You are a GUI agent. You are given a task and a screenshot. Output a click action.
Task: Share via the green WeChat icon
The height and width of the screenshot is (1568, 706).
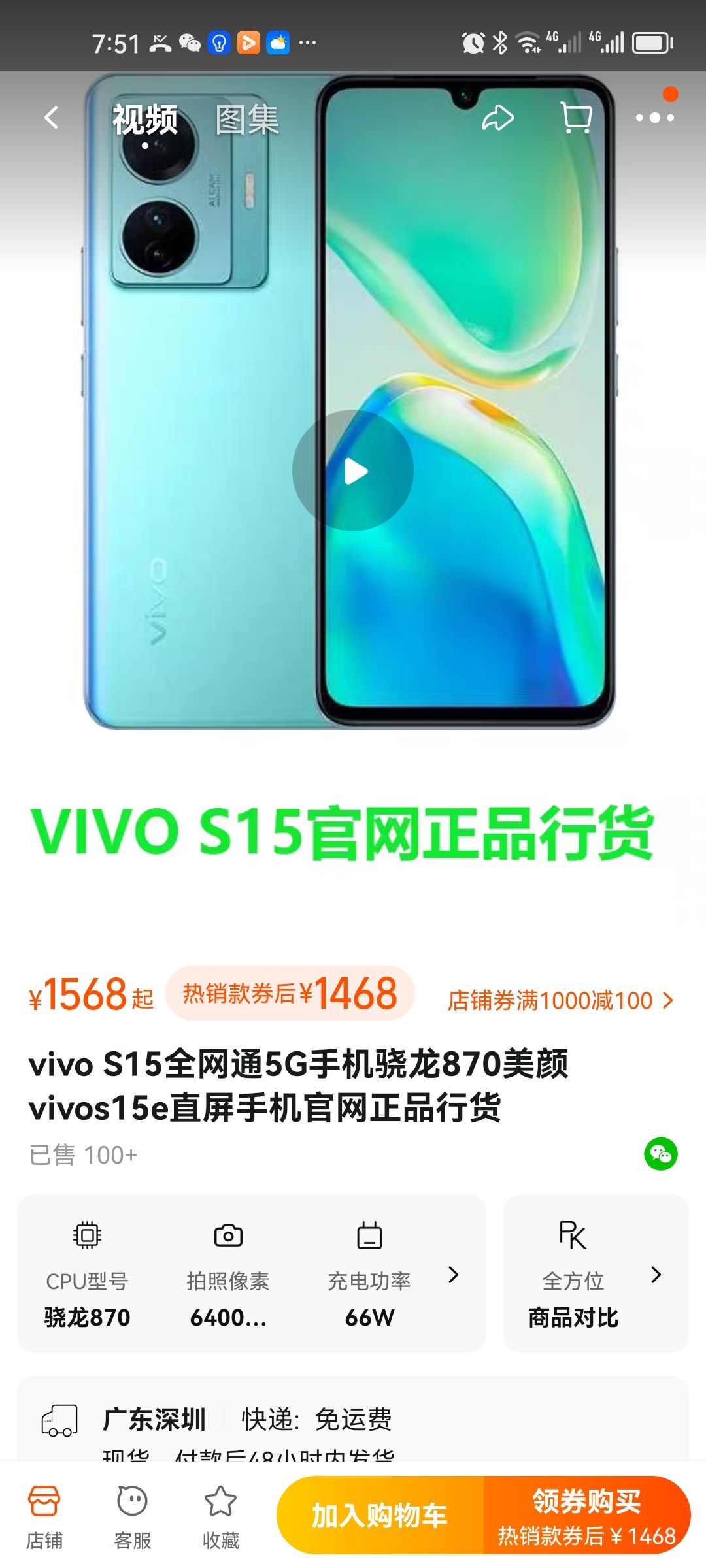(660, 1154)
